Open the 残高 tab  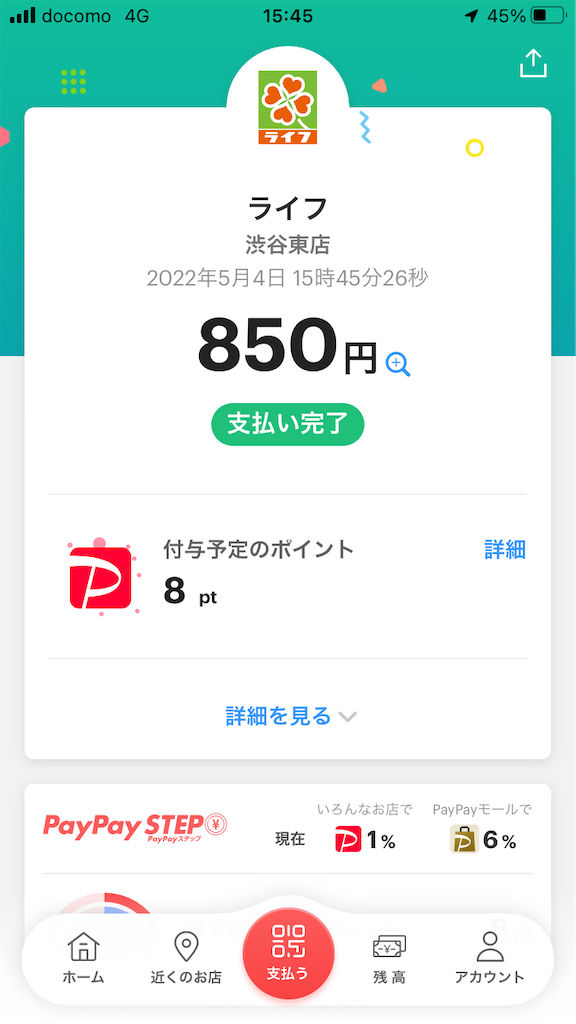[x=389, y=958]
